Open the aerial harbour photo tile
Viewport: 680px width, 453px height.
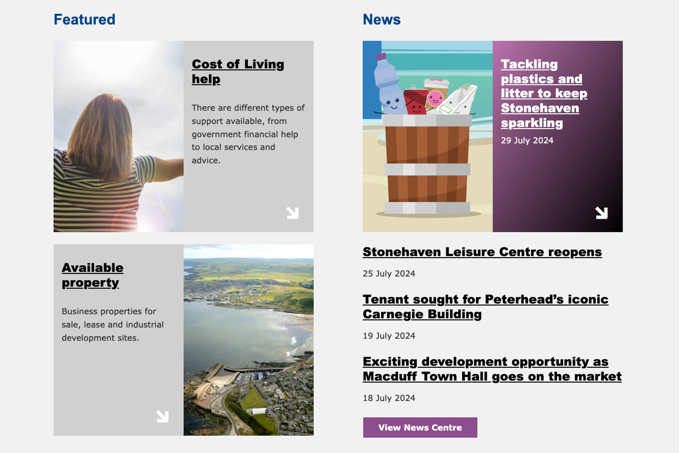point(248,340)
